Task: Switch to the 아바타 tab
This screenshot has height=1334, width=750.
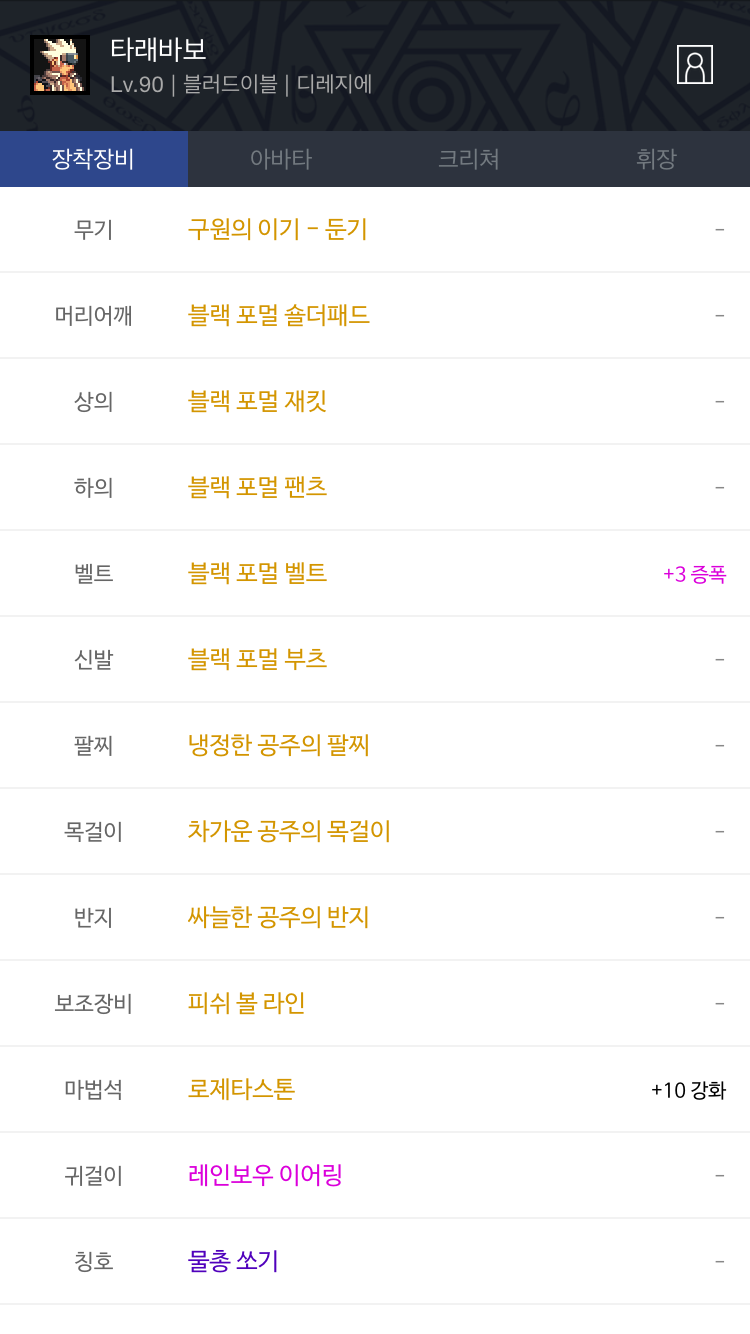Action: pyautogui.click(x=281, y=159)
